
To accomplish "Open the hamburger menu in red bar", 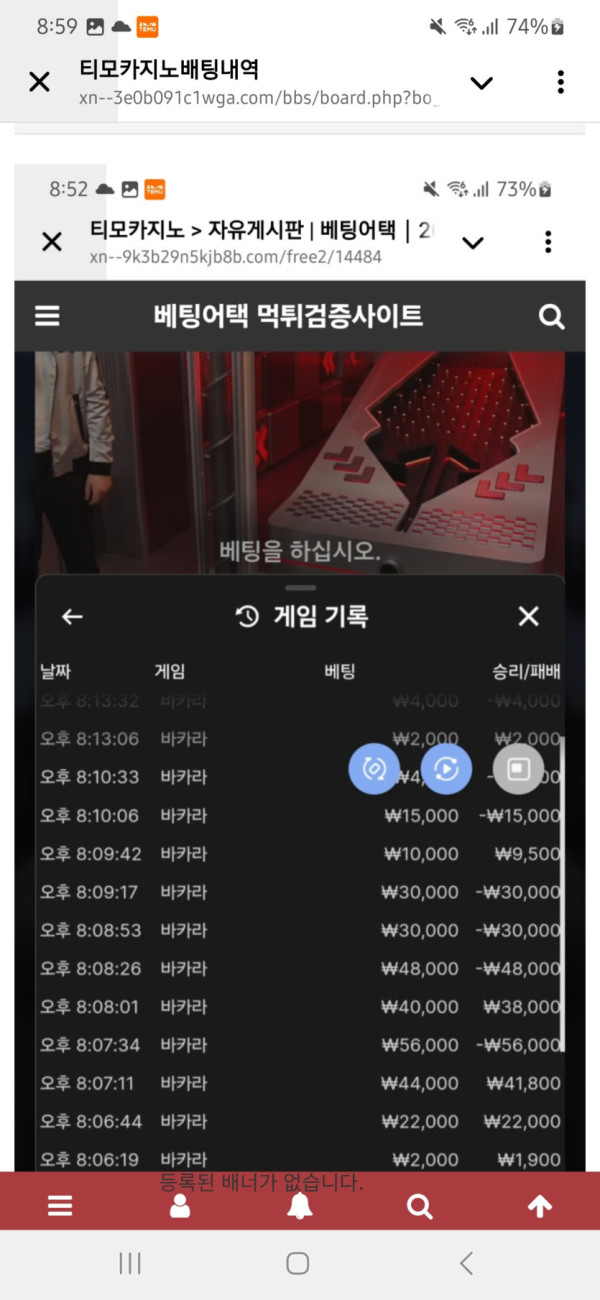I will pos(60,1206).
